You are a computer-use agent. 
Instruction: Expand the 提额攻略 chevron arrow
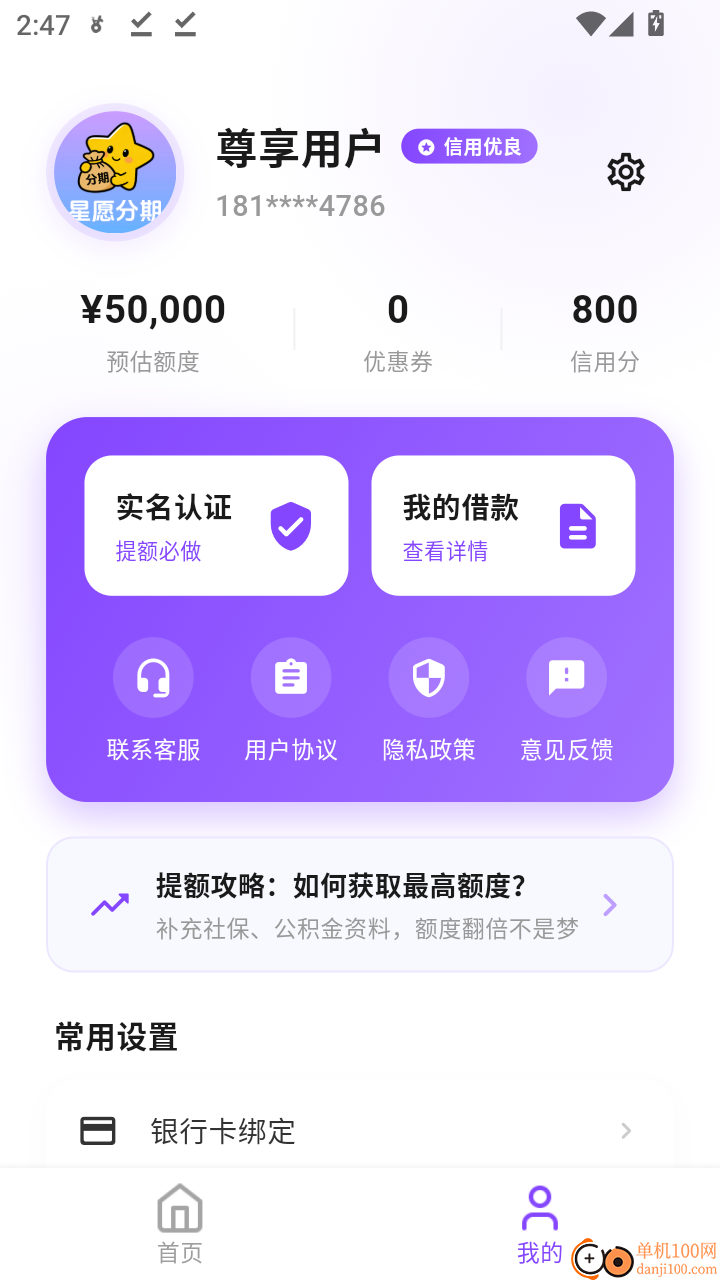[610, 904]
